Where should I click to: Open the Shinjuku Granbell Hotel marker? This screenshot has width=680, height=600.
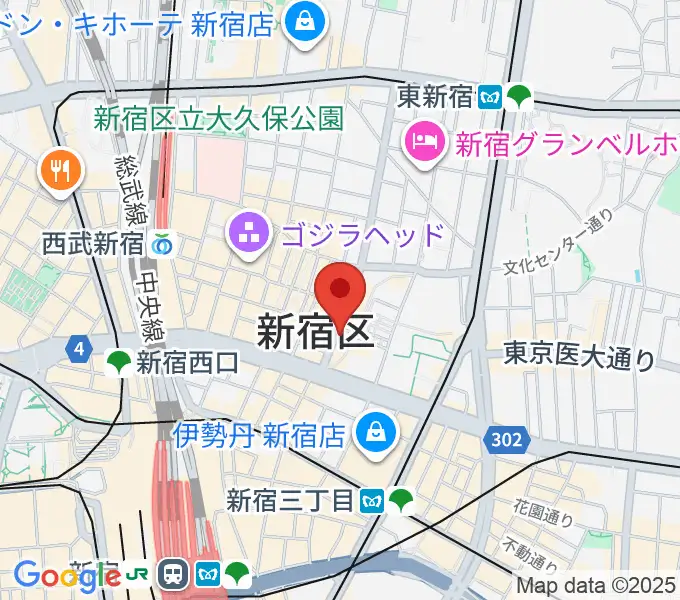[x=424, y=143]
